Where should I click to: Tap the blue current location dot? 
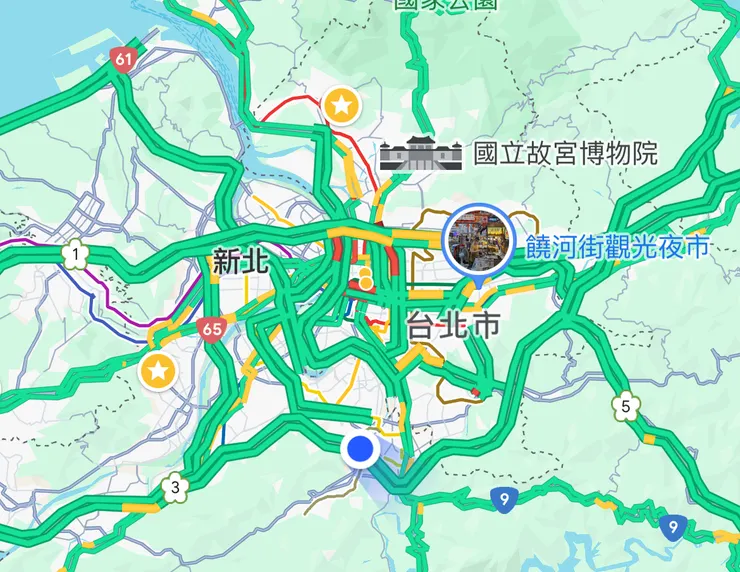pos(360,450)
